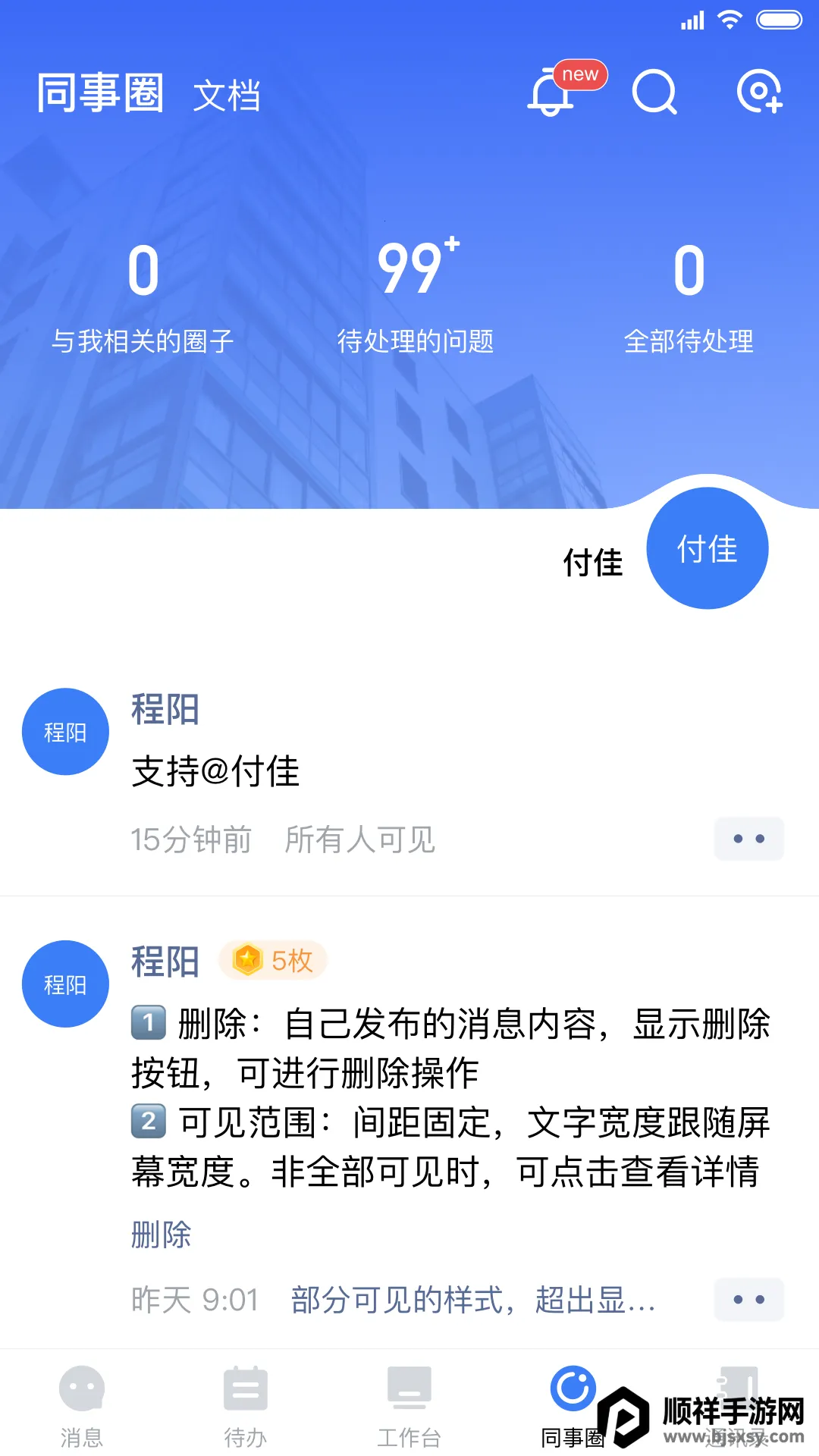Screen dimensions: 819x1456
Task: Open the notifications bell marked new
Action: [552, 93]
